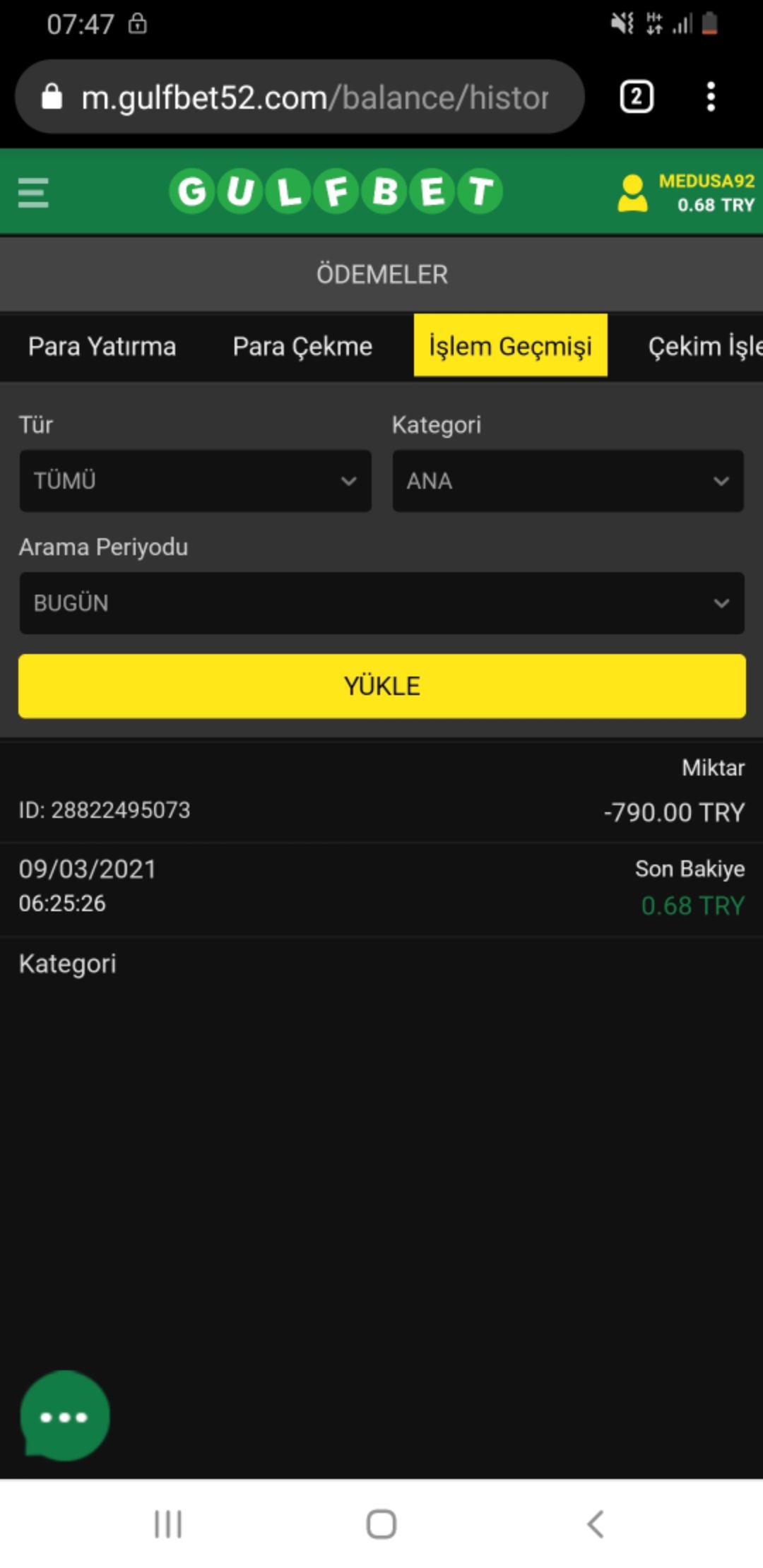The height and width of the screenshot is (1568, 763).
Task: Expand the Kategori dropdown showing ANA
Action: pos(568,481)
